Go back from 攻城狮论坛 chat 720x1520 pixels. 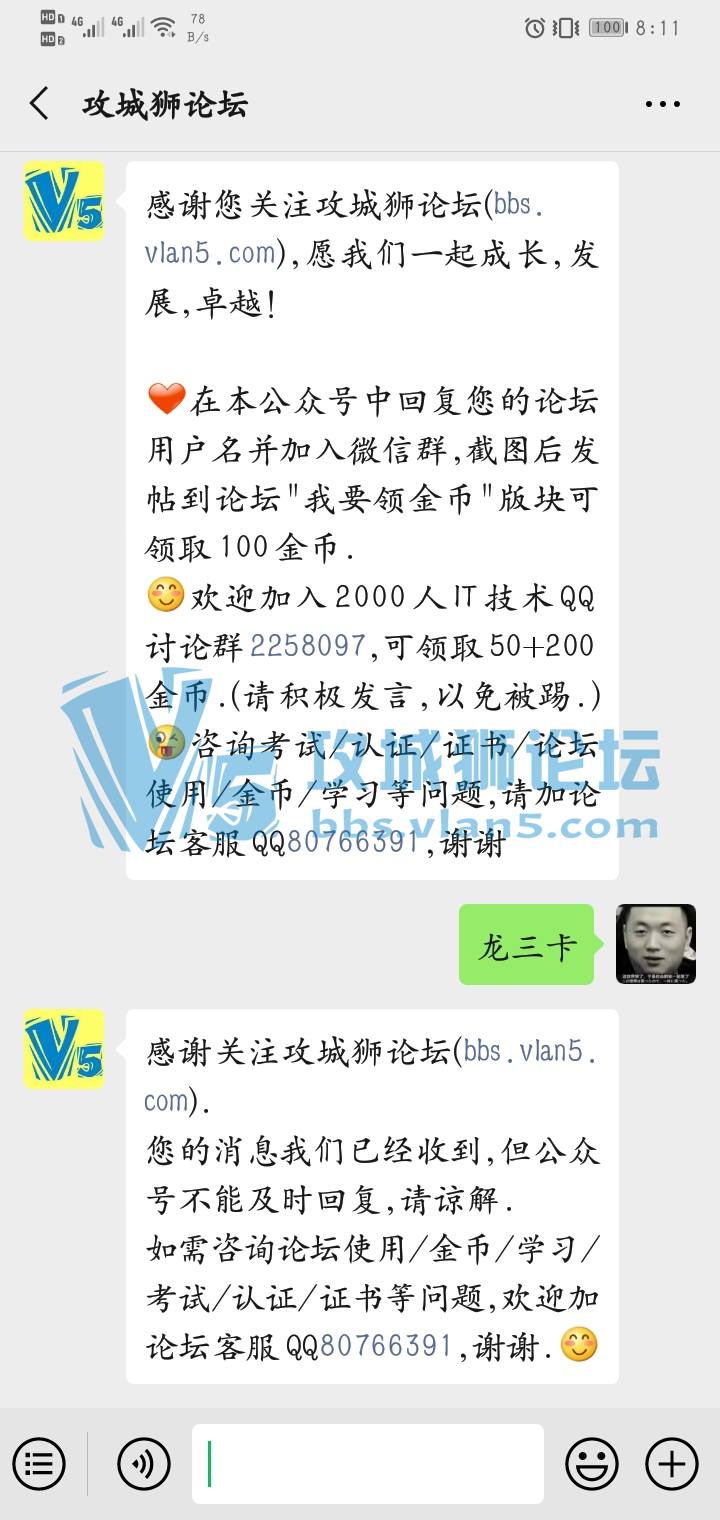click(40, 104)
